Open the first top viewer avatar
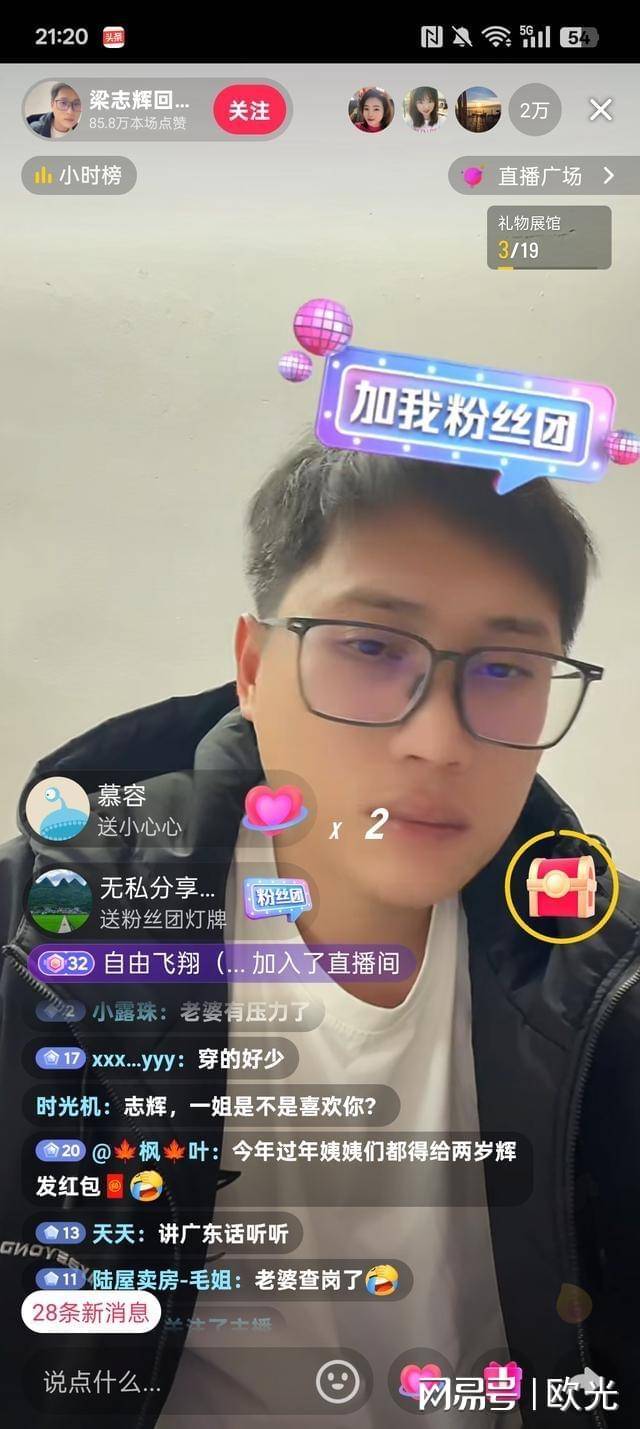The width and height of the screenshot is (640, 1429). point(371,110)
